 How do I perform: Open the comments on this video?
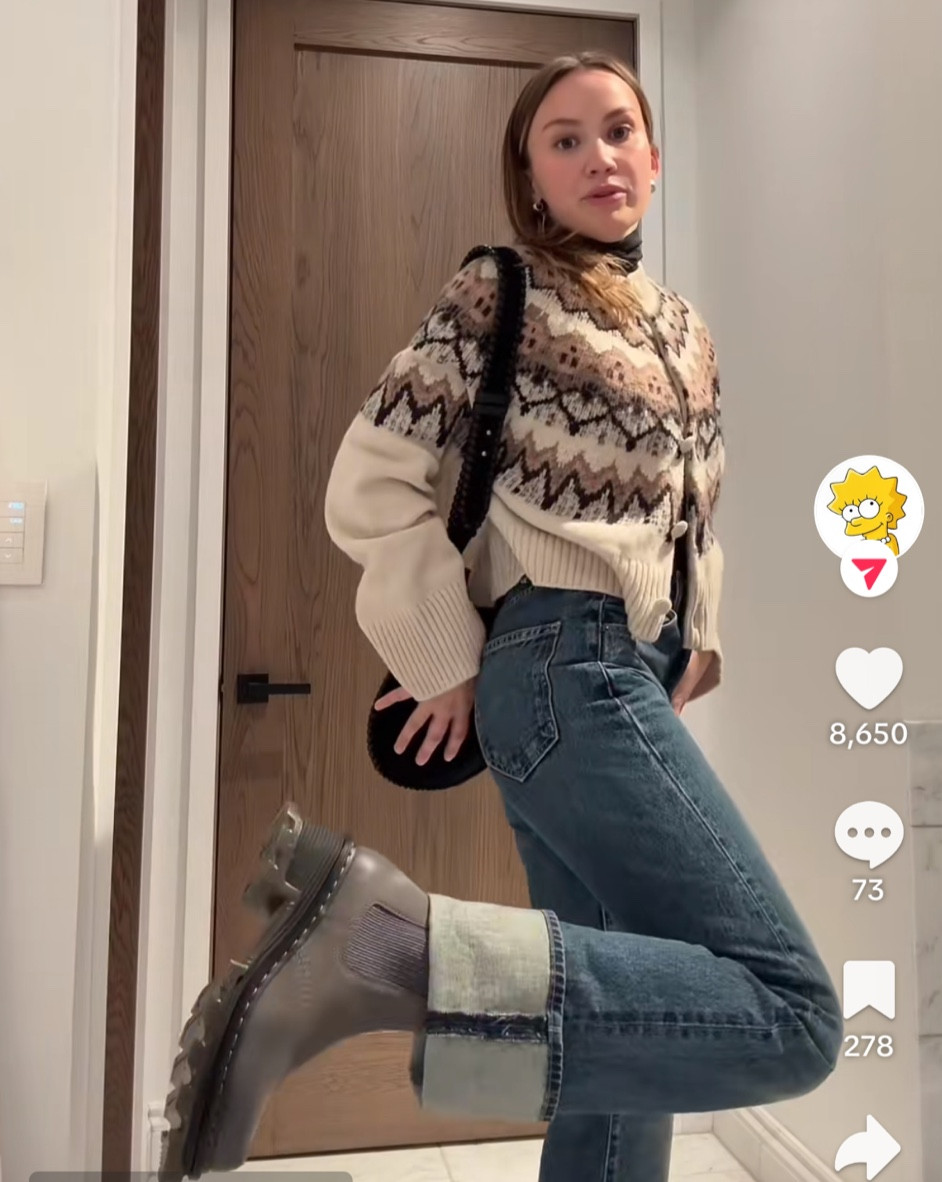(x=868, y=834)
